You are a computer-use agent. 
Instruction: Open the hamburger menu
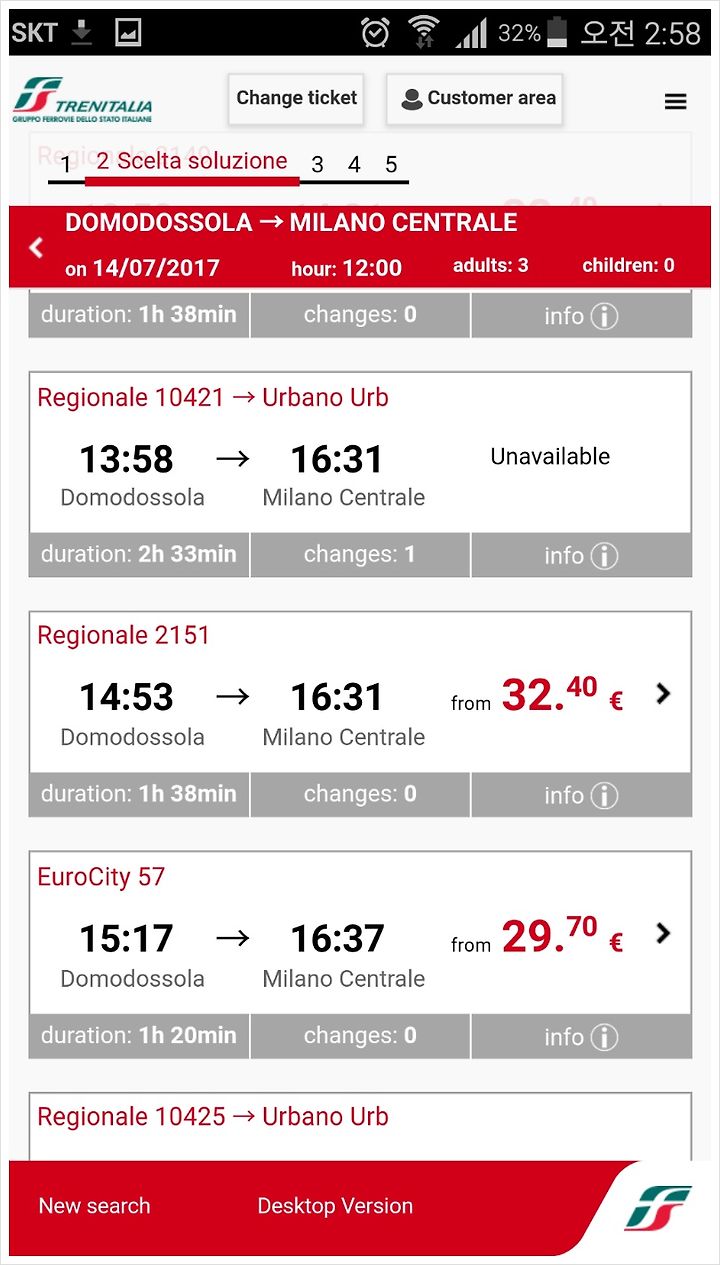tap(676, 101)
